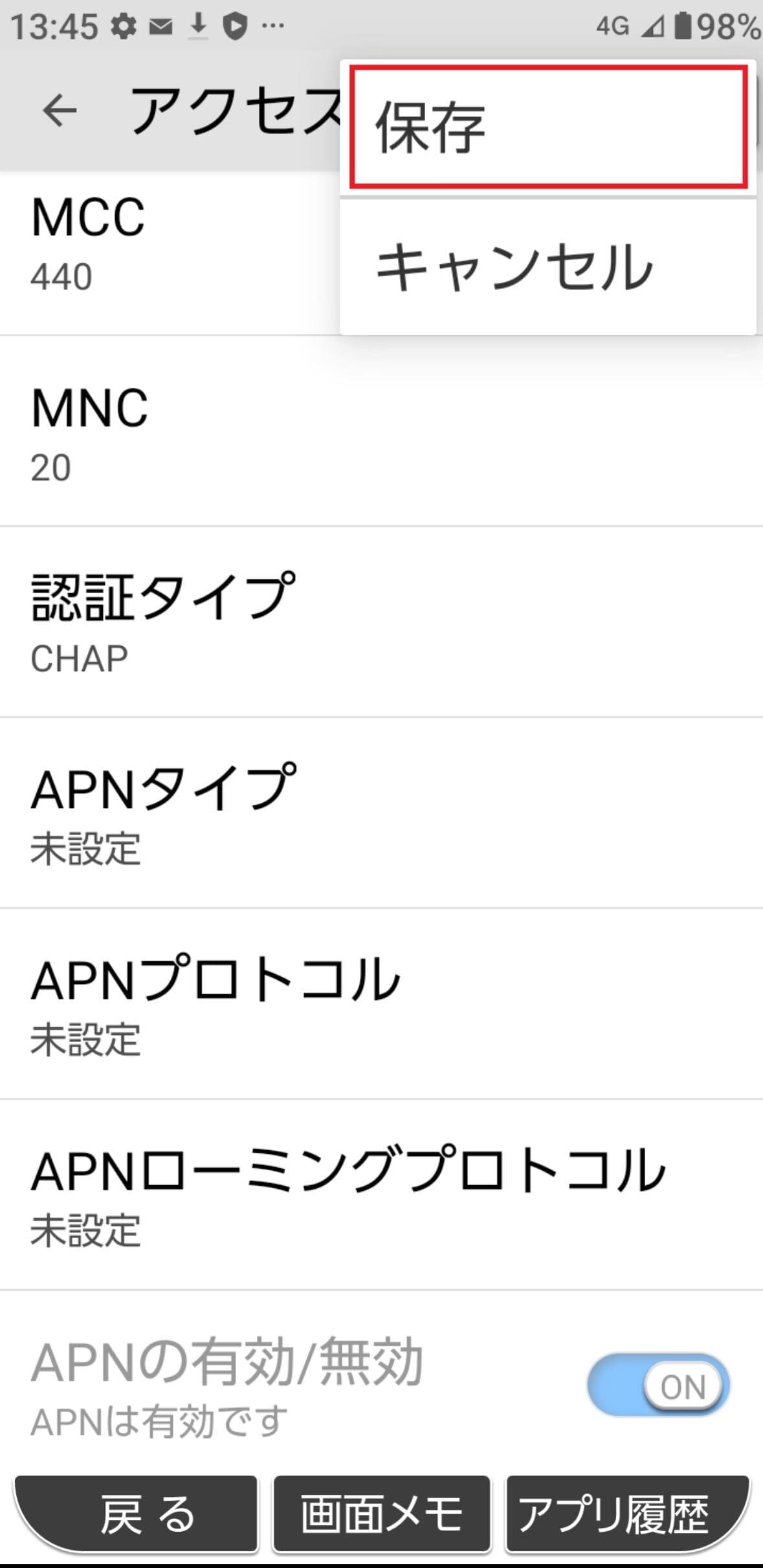Open the APNローミングプロトコル setting
This screenshot has width=763, height=1568.
381,1194
